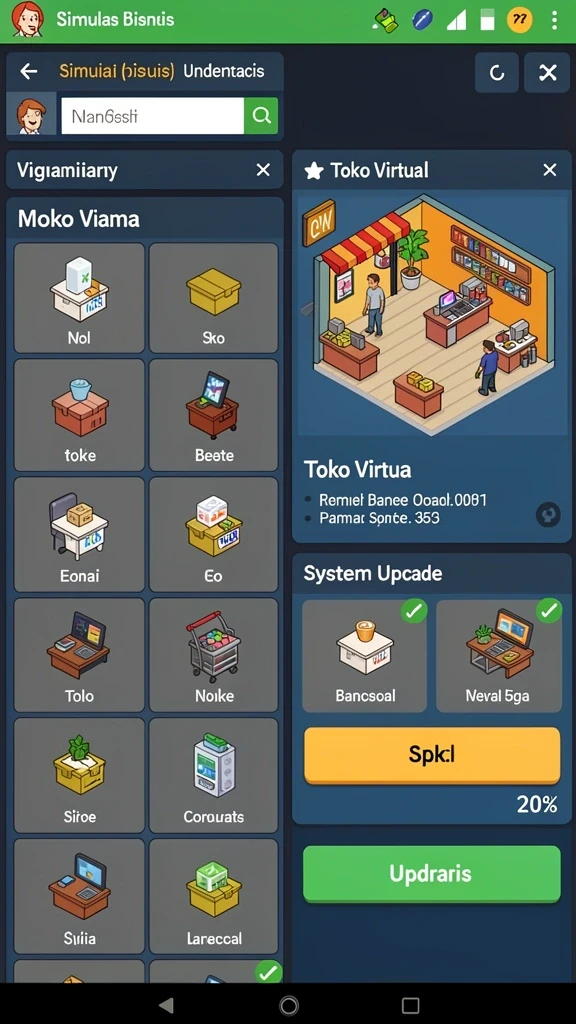
Task: Select the Nol item tile
Action: (x=79, y=298)
